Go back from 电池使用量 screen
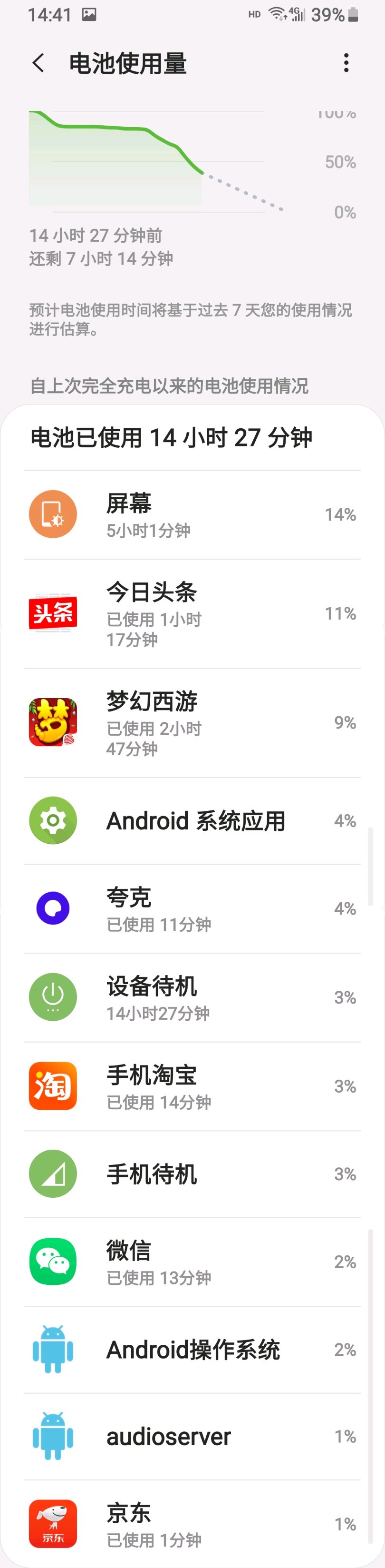 [x=38, y=63]
